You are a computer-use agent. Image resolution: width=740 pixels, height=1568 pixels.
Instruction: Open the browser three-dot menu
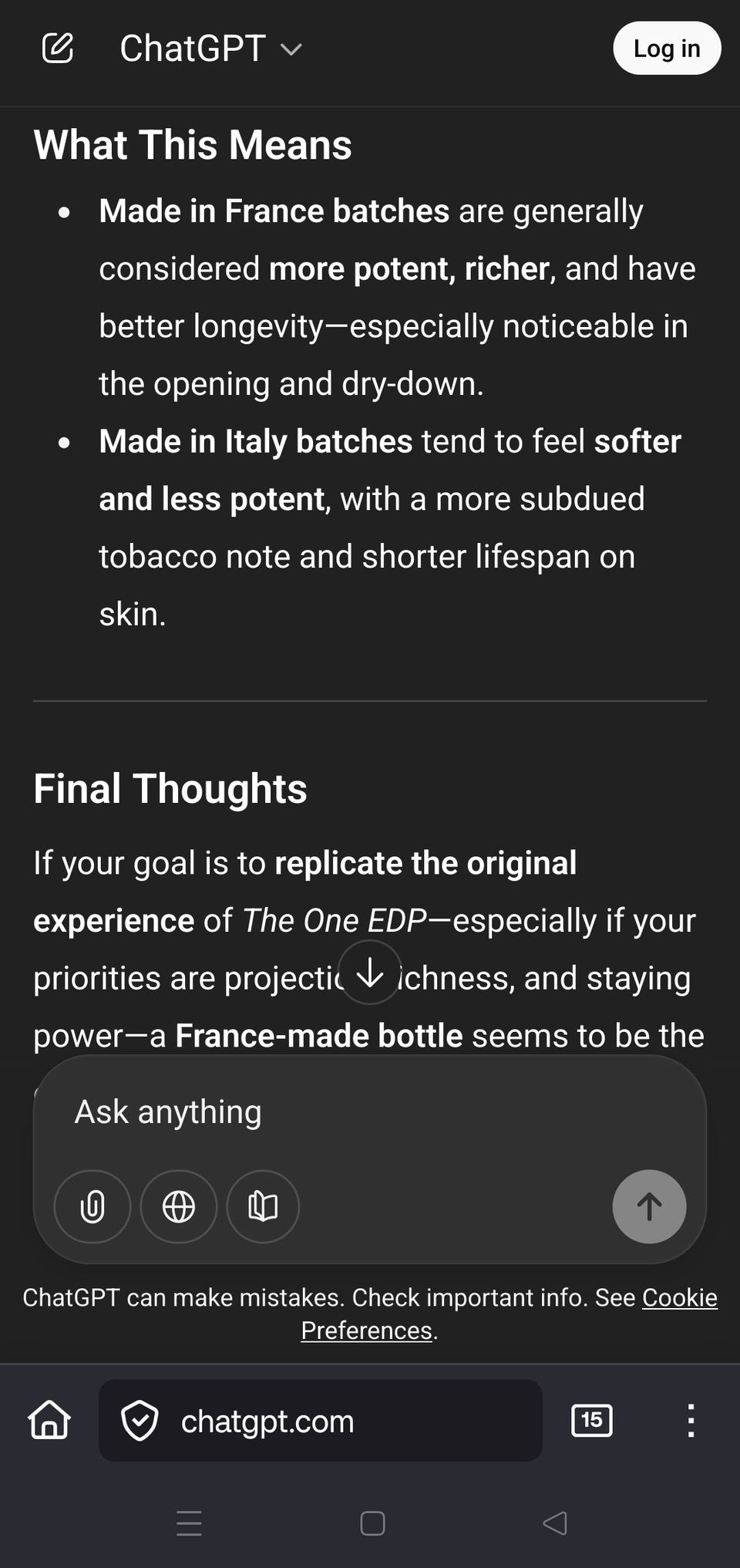tap(691, 1420)
